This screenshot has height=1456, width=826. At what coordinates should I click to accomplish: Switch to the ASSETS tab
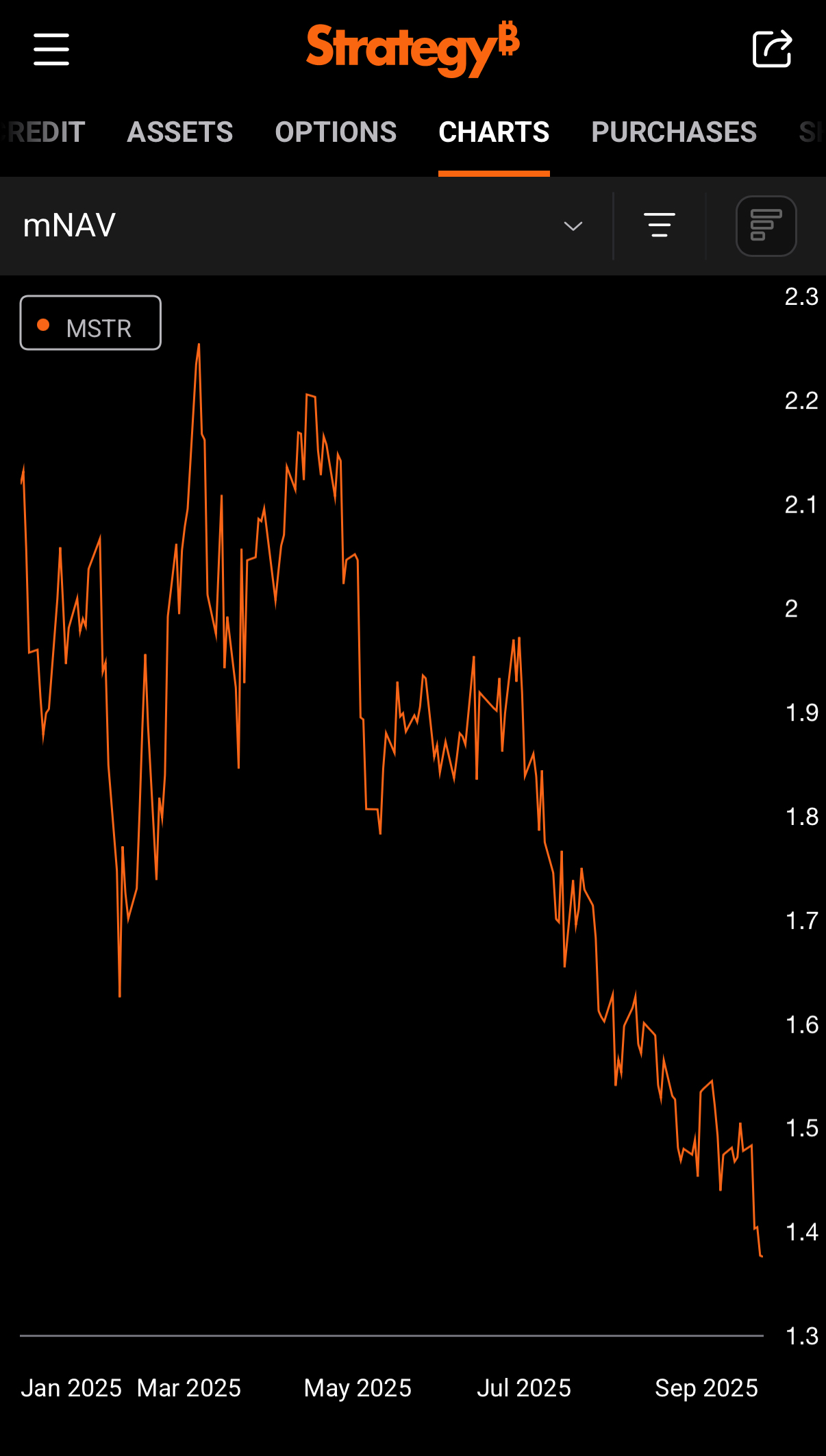179,132
